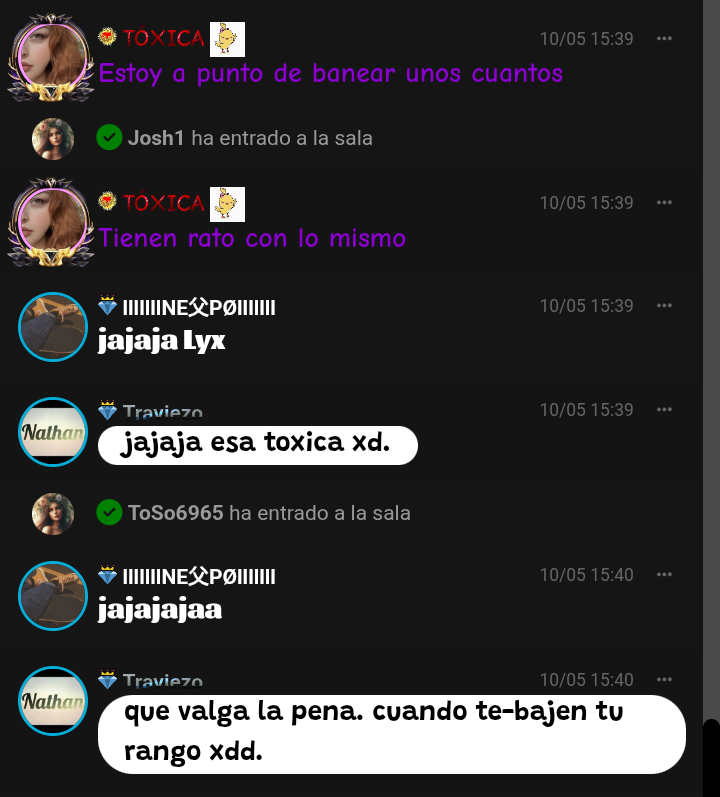The width and height of the screenshot is (720, 797).
Task: Open options for 'Tienen rato con lo mismo' message
Action: [664, 203]
